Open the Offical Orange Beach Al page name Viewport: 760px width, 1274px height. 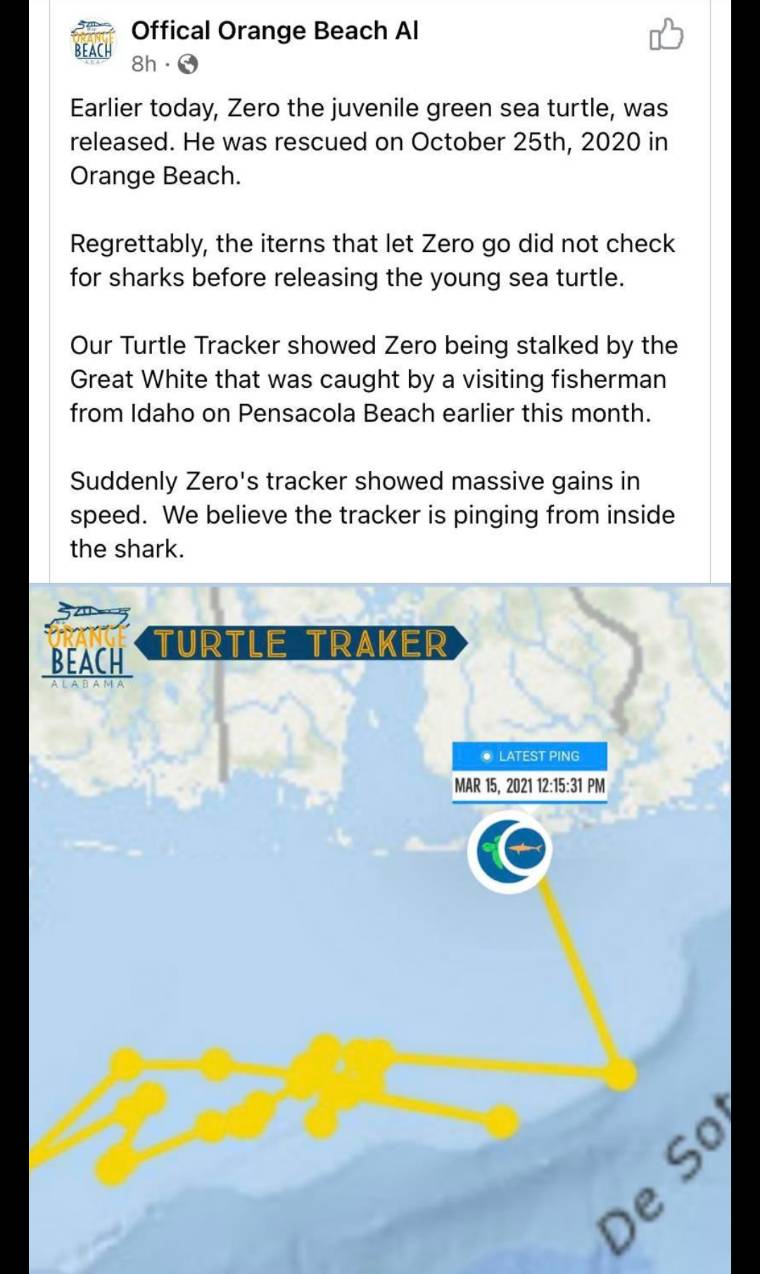click(x=275, y=31)
